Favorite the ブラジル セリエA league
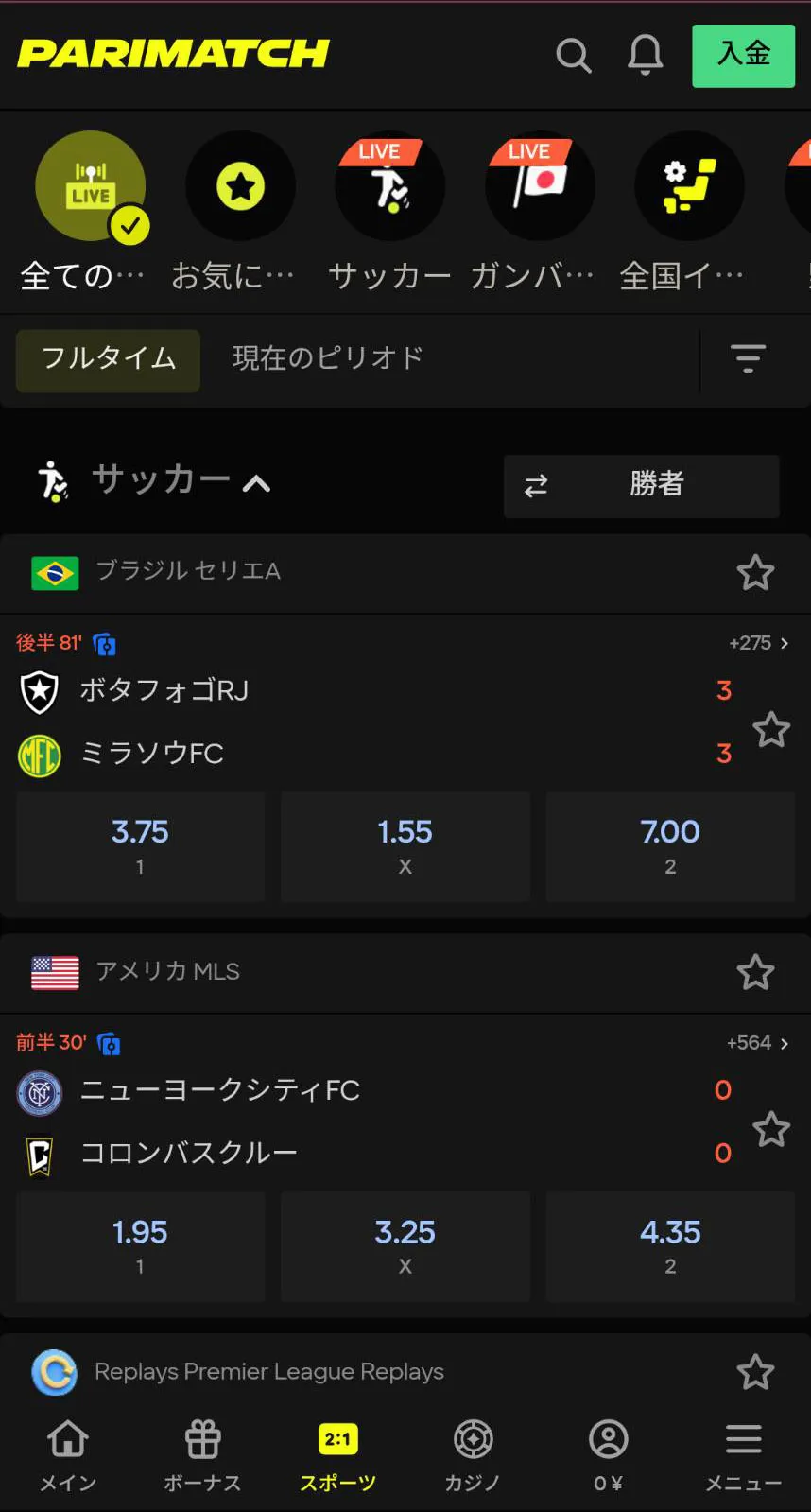Image resolution: width=811 pixels, height=1512 pixels. coord(755,573)
